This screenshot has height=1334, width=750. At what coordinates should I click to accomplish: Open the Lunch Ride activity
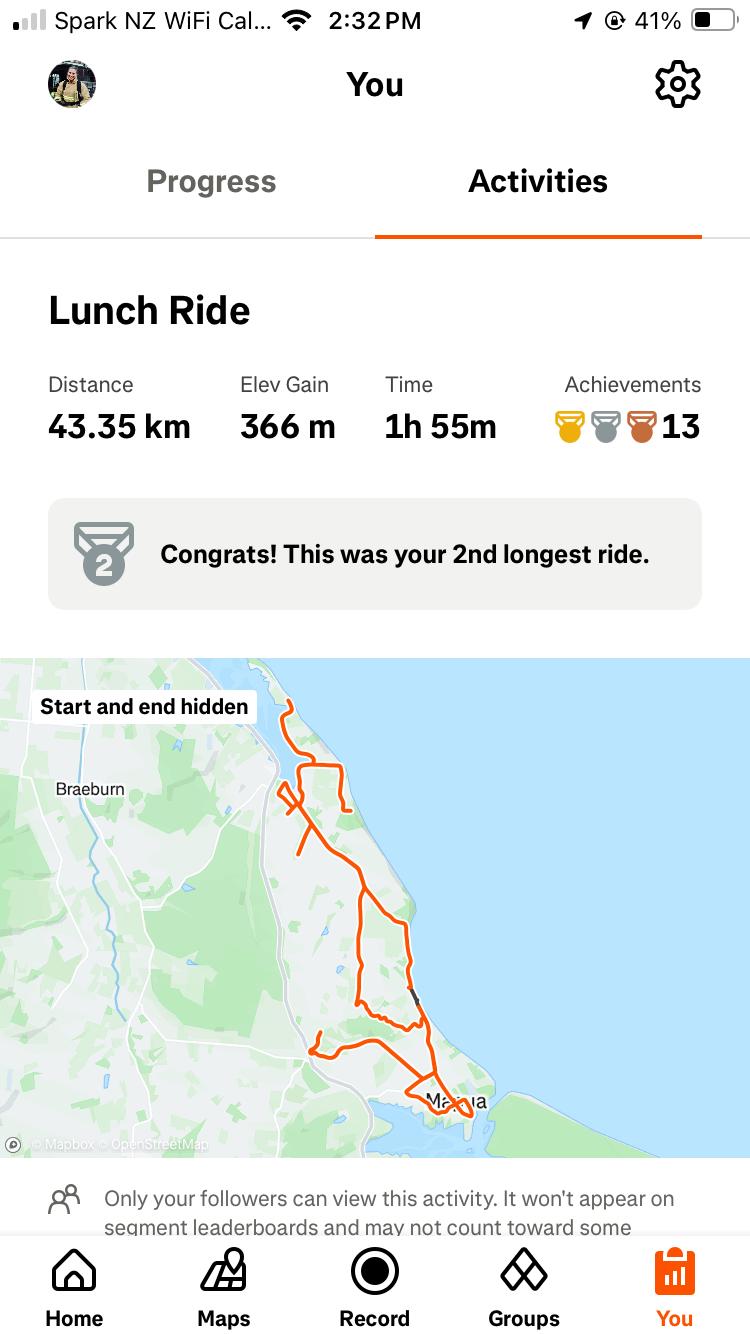[150, 311]
